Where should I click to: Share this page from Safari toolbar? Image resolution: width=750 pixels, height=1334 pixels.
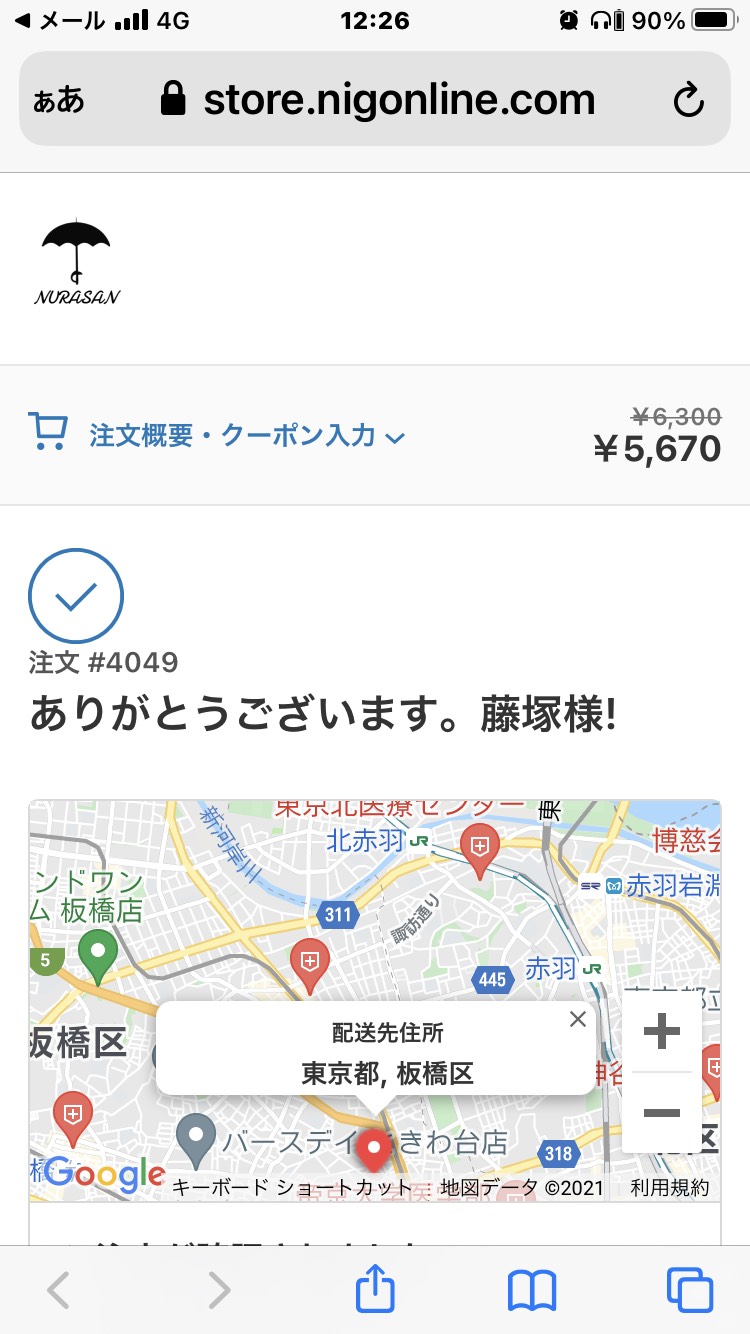tap(376, 1289)
